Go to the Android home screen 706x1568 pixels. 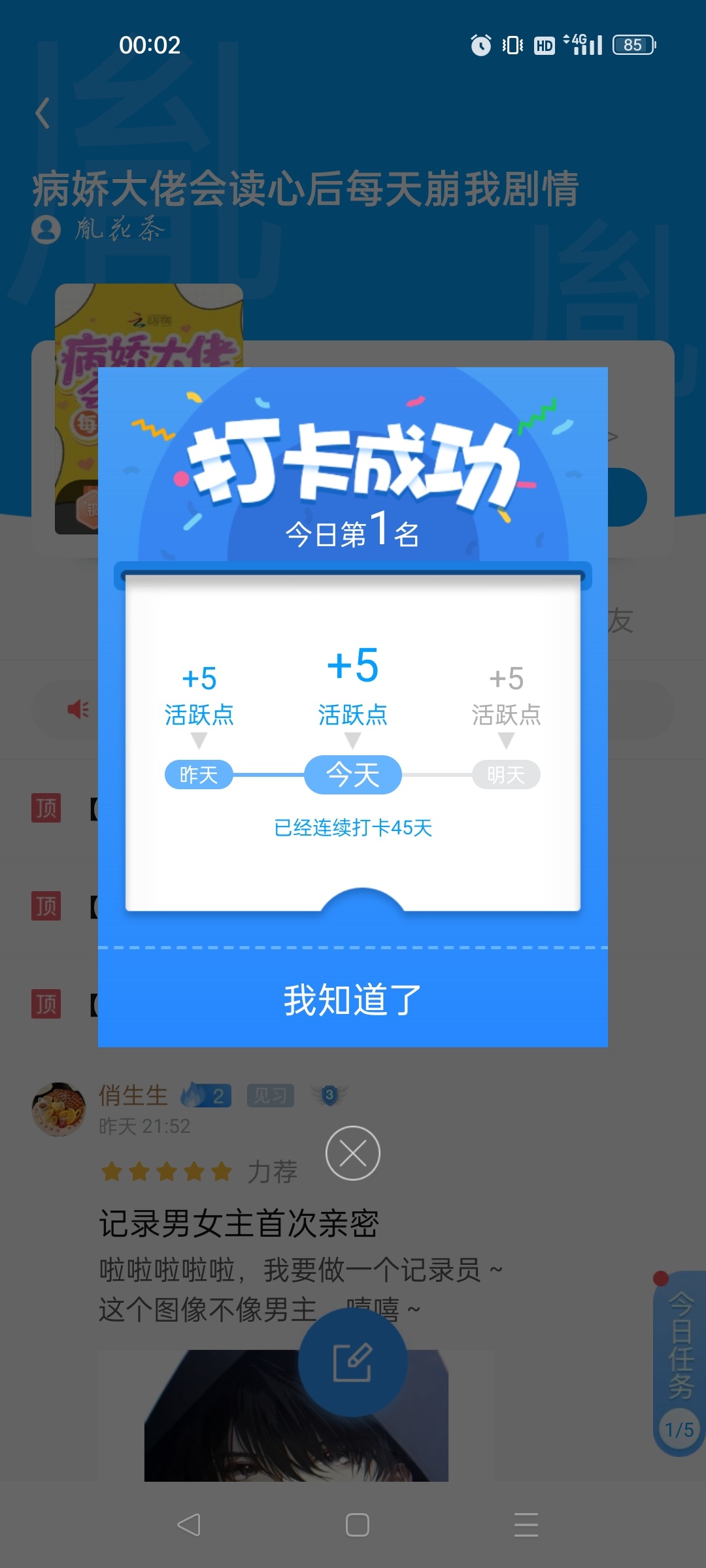coord(357,1525)
